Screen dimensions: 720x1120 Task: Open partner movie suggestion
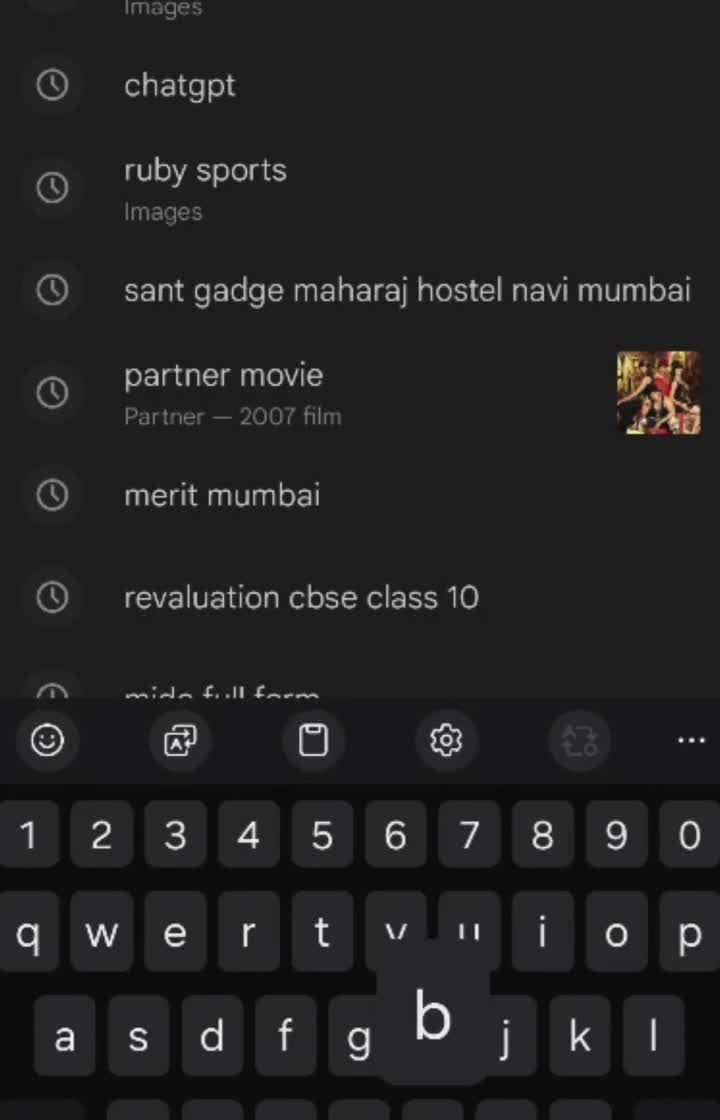click(x=224, y=390)
